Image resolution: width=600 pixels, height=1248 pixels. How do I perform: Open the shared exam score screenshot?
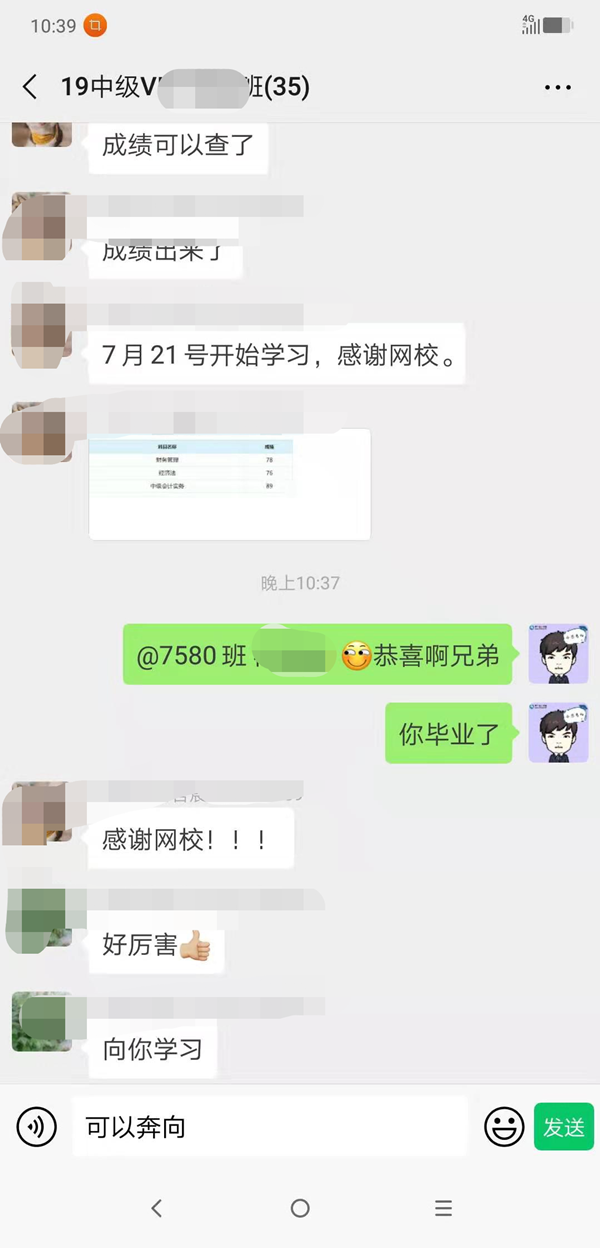[229, 484]
